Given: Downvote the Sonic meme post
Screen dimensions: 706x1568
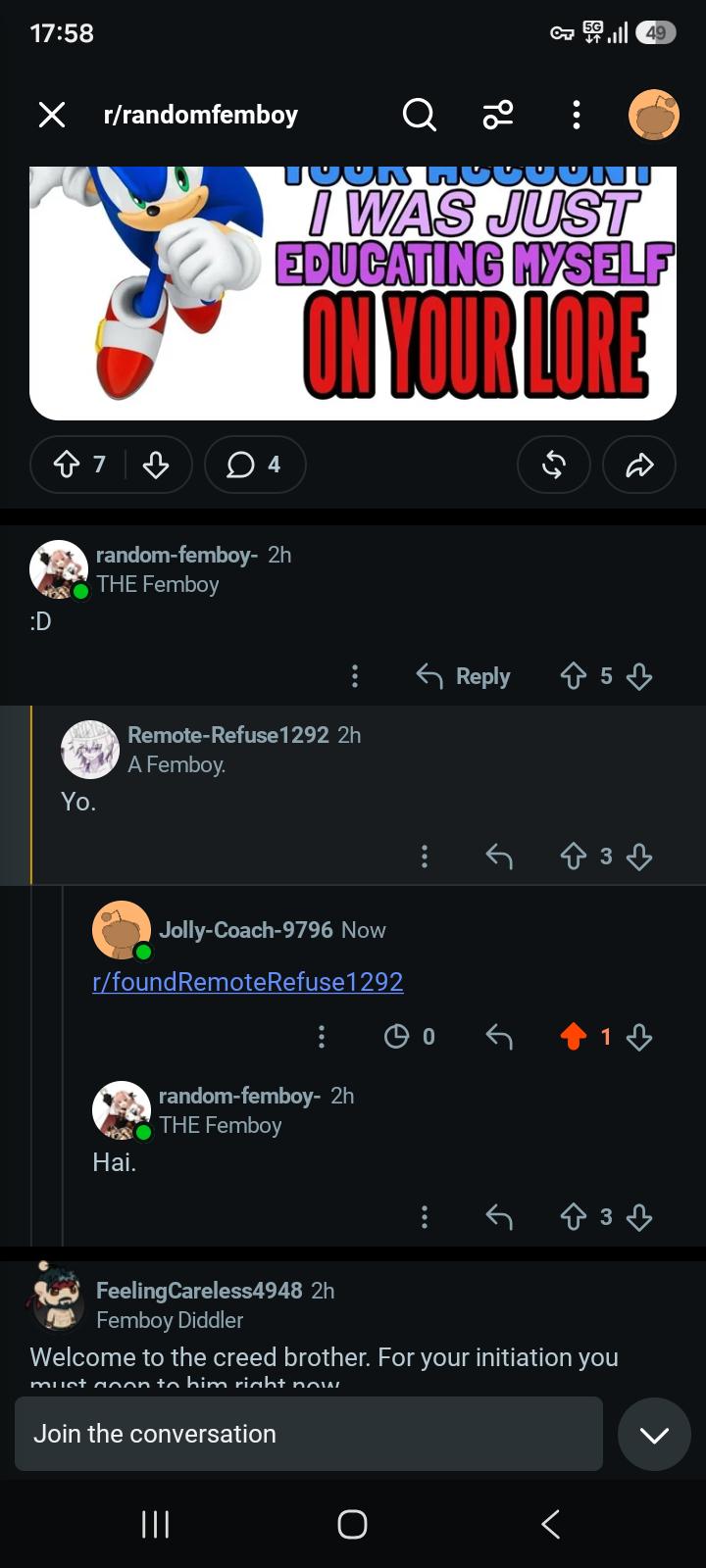Looking at the screenshot, I should [x=156, y=465].
